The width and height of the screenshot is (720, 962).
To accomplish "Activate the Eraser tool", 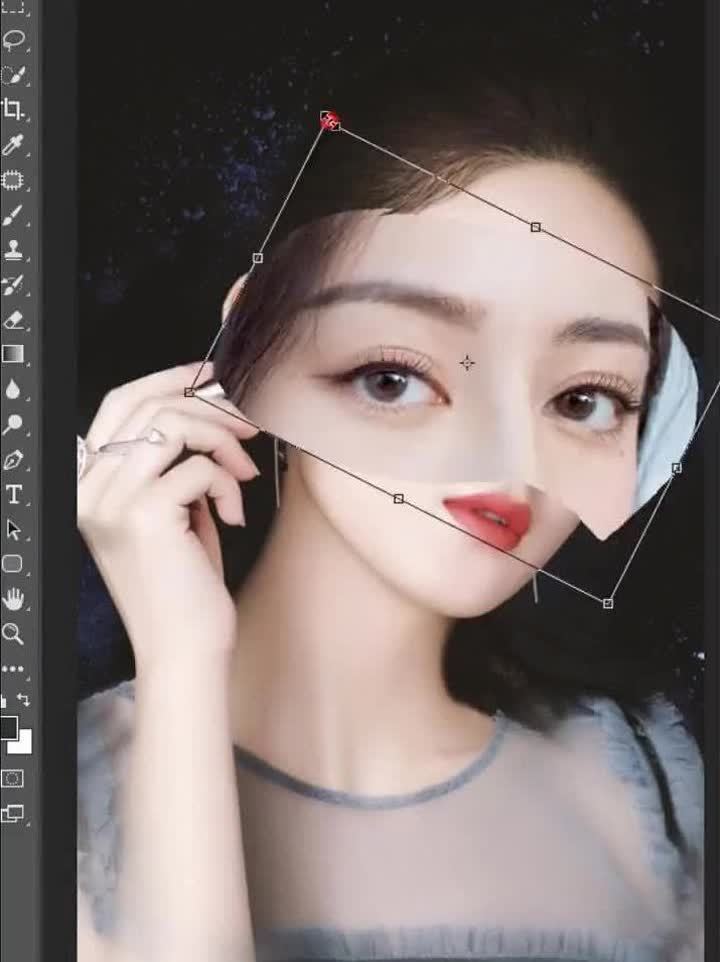I will (13, 320).
